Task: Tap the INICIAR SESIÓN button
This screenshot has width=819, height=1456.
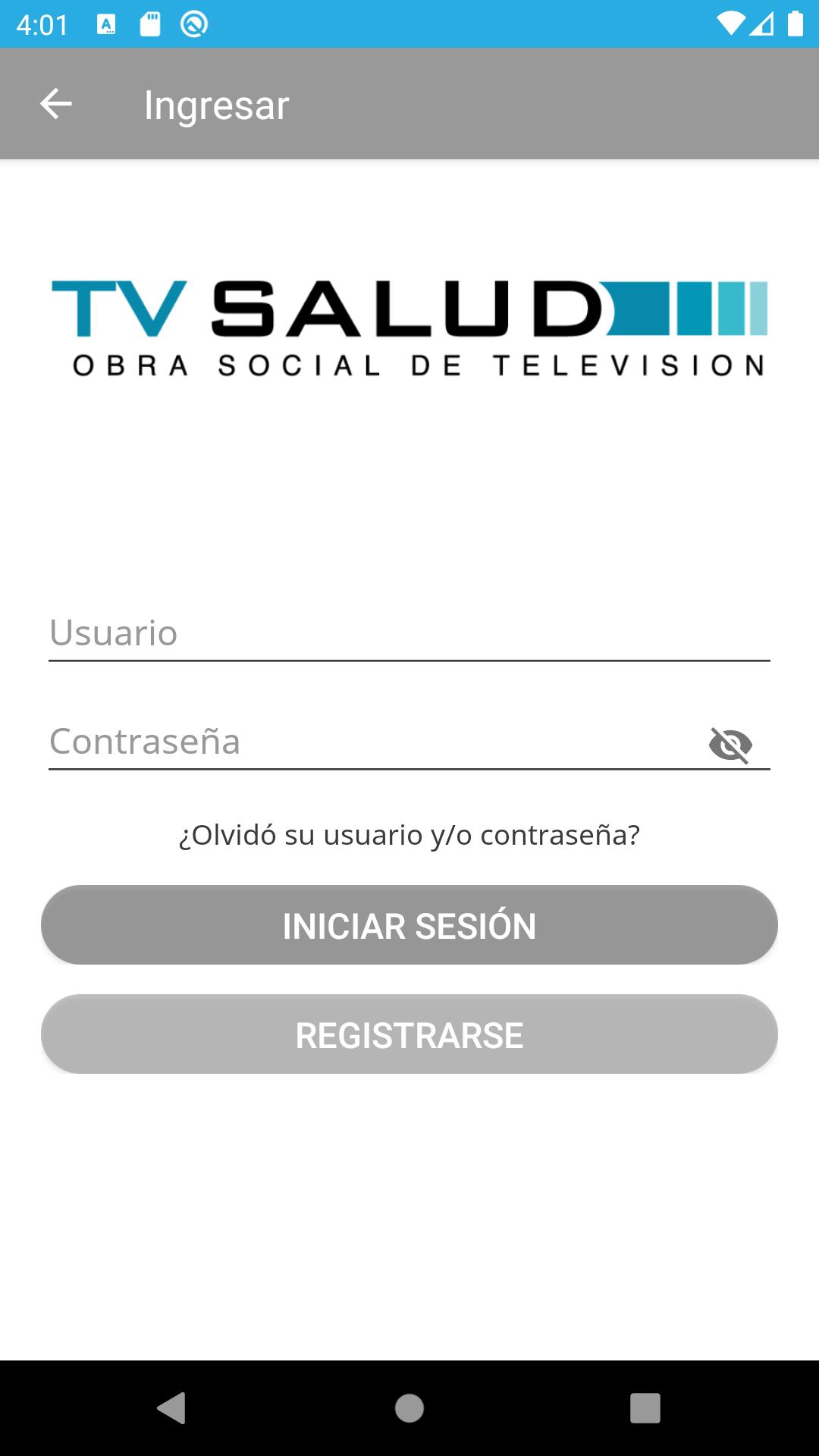Action: tap(409, 925)
